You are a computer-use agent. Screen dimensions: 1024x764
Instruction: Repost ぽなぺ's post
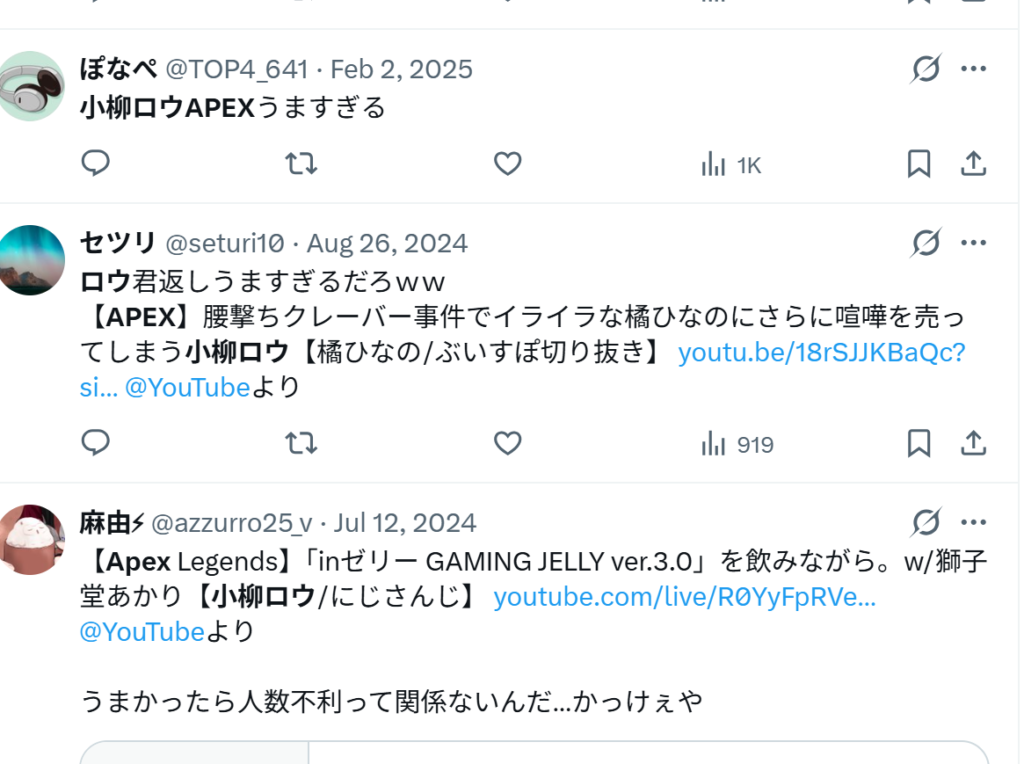point(301,163)
